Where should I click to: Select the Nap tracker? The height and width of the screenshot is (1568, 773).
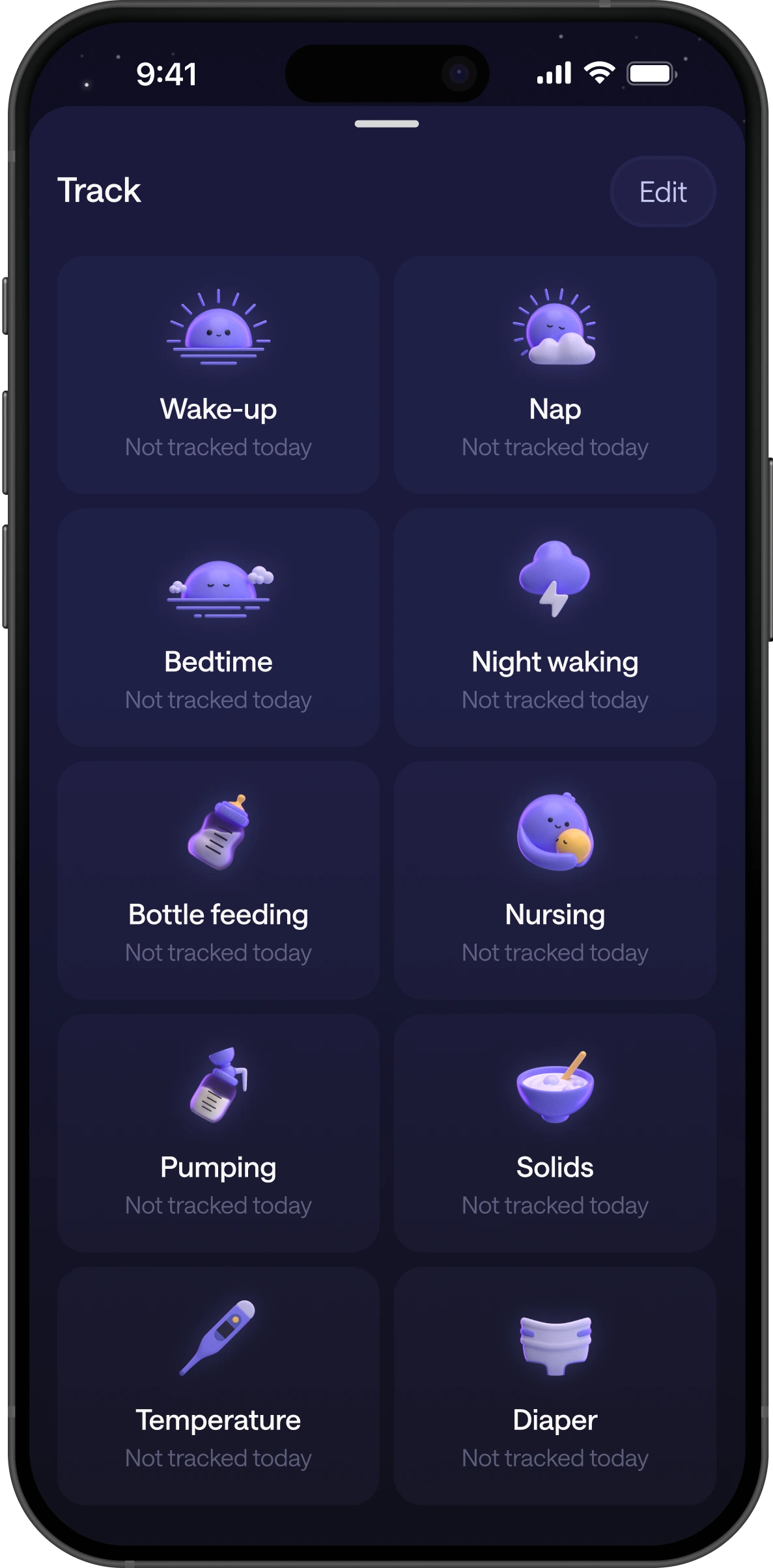click(x=555, y=374)
